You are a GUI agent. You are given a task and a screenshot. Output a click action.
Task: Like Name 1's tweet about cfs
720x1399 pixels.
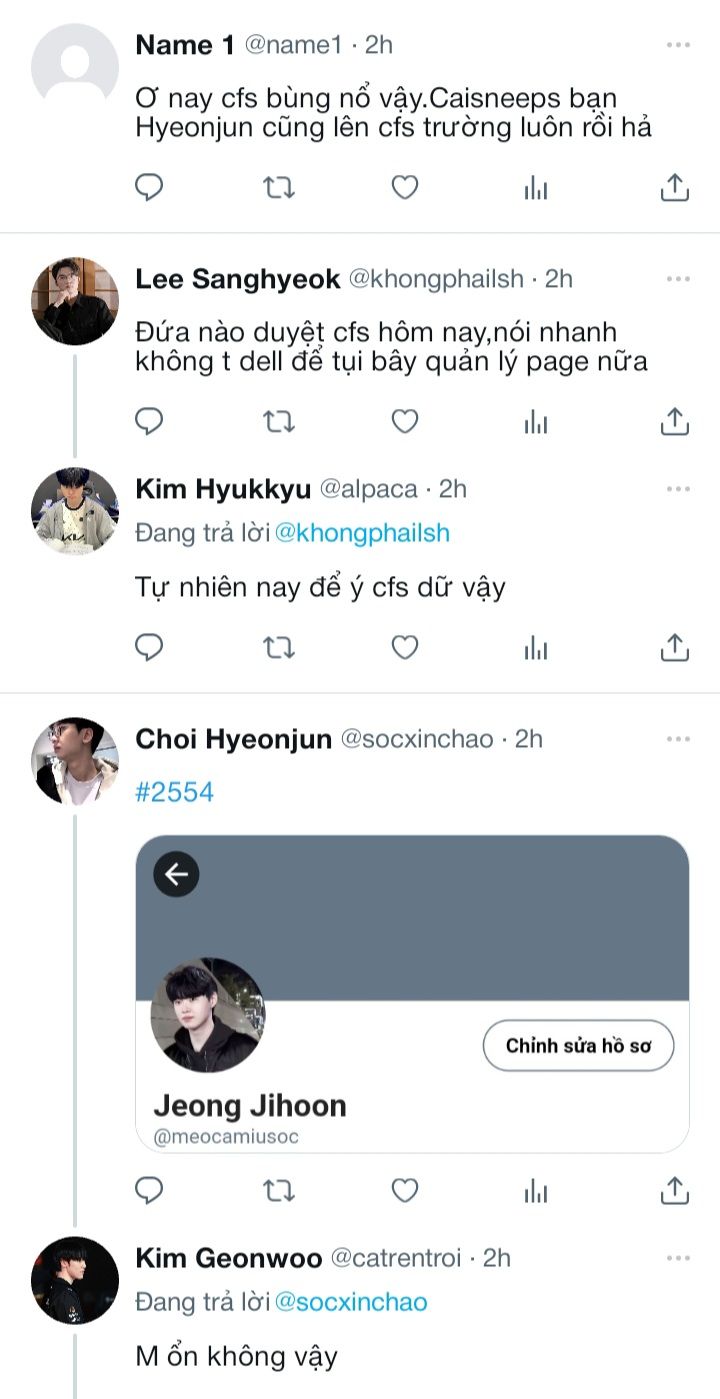(404, 187)
